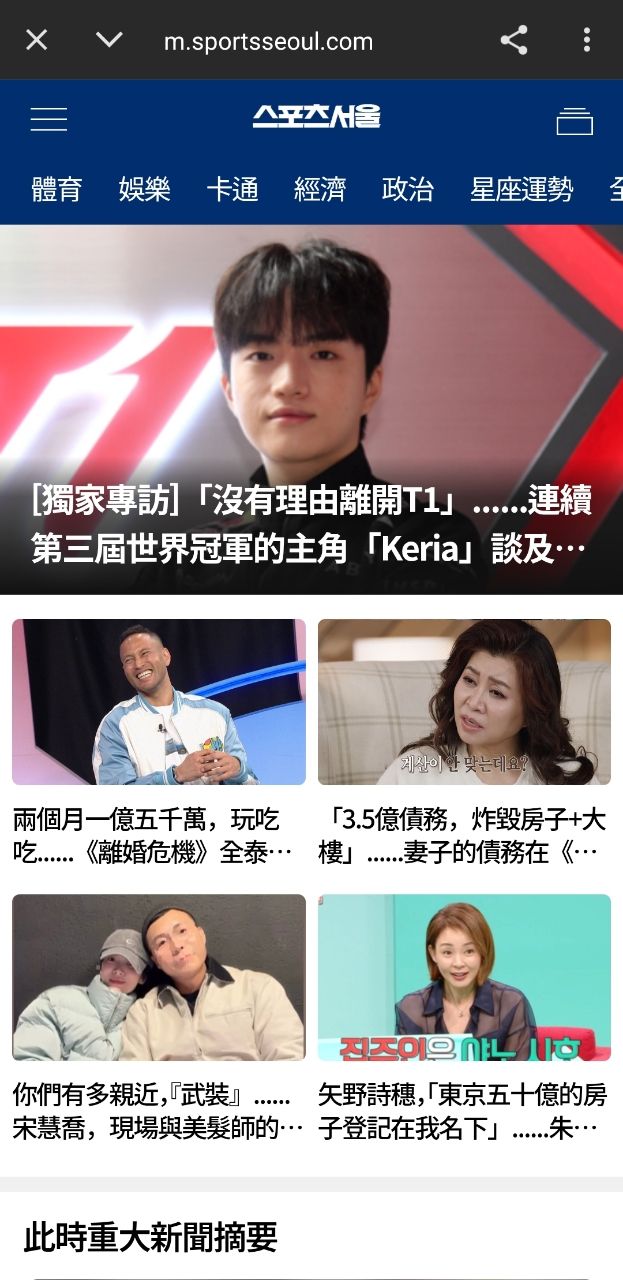
Task: Select the 卡通 tab
Action: click(232, 189)
